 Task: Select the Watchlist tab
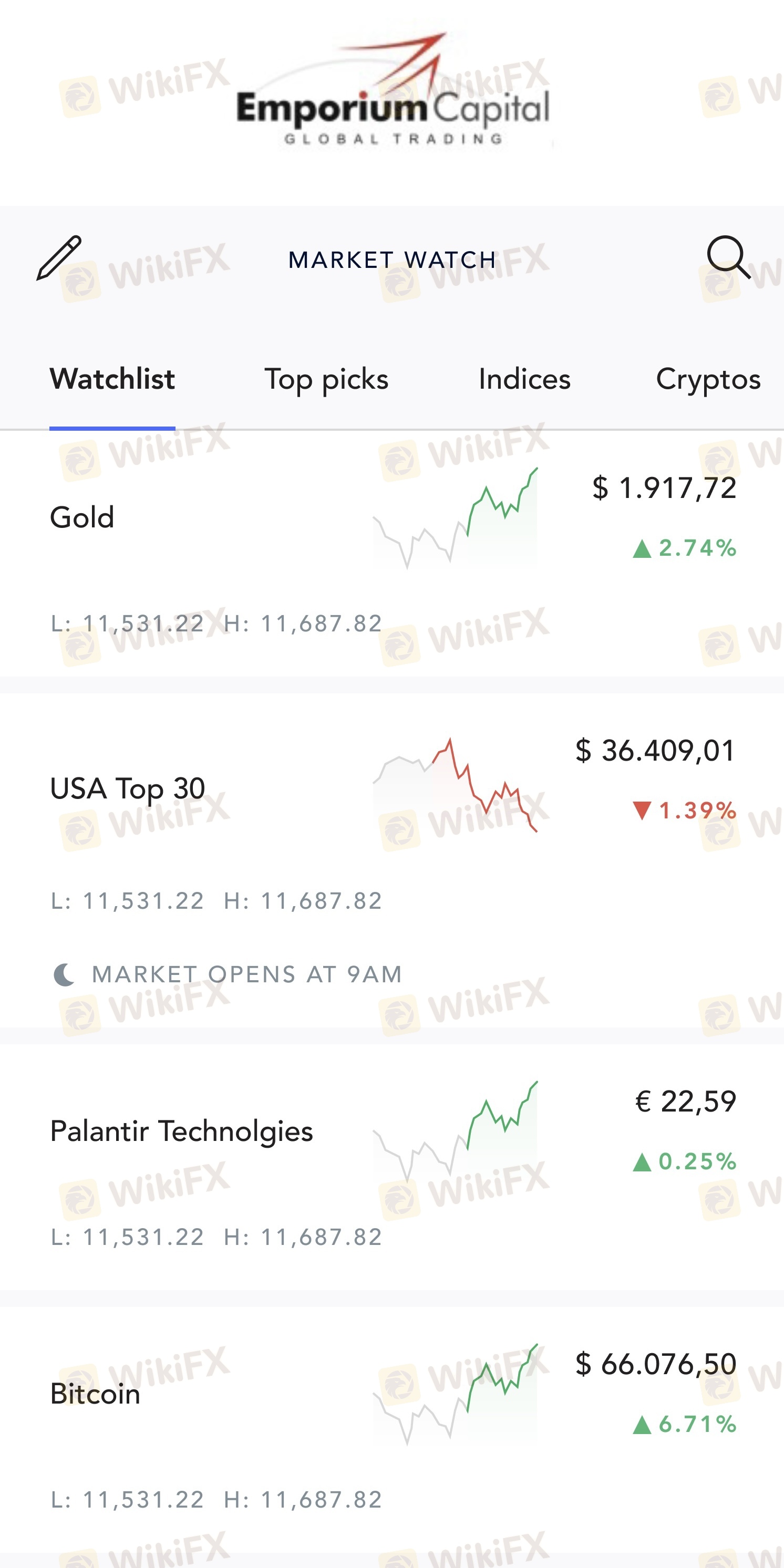pos(112,379)
